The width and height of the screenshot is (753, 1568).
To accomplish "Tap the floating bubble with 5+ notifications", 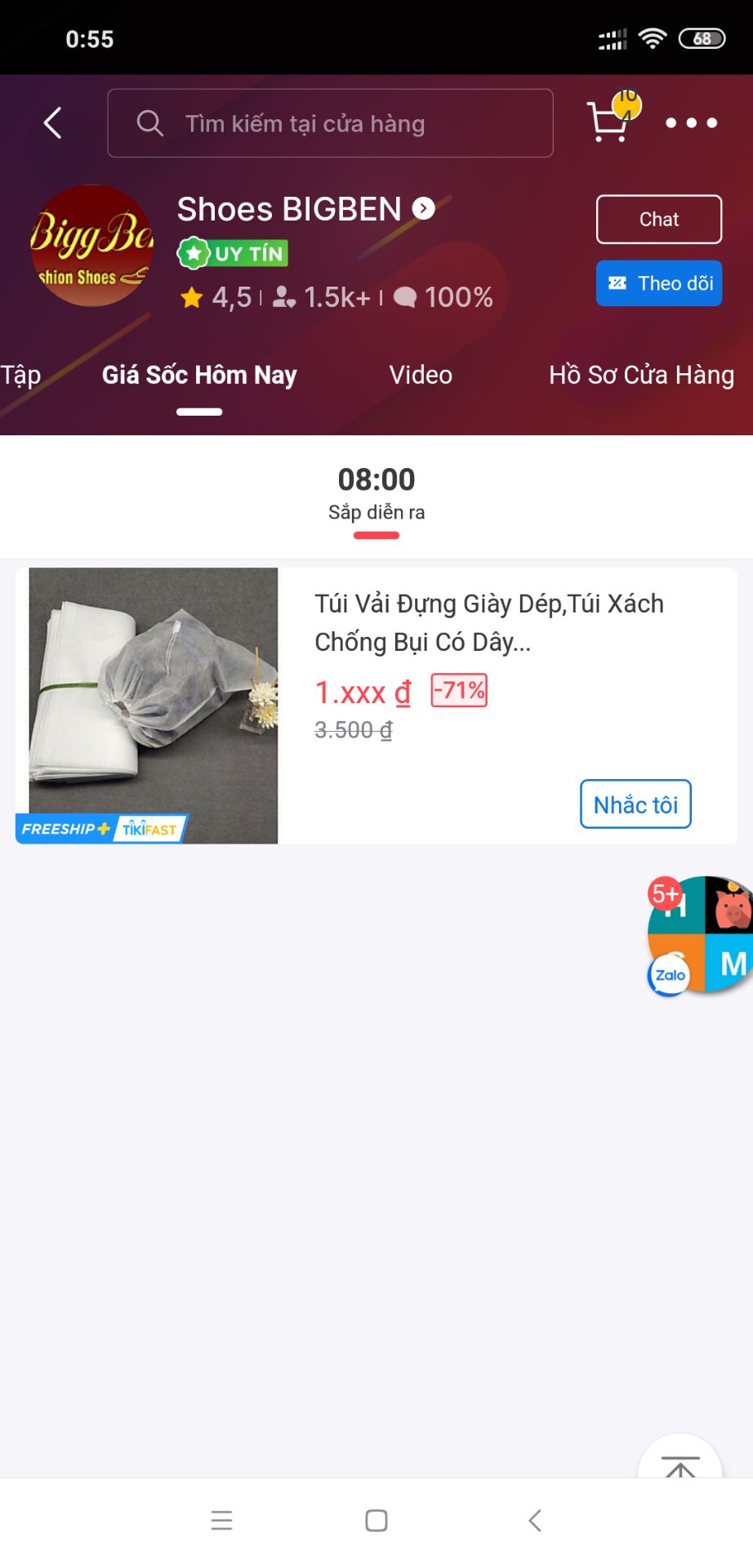I will (x=664, y=896).
